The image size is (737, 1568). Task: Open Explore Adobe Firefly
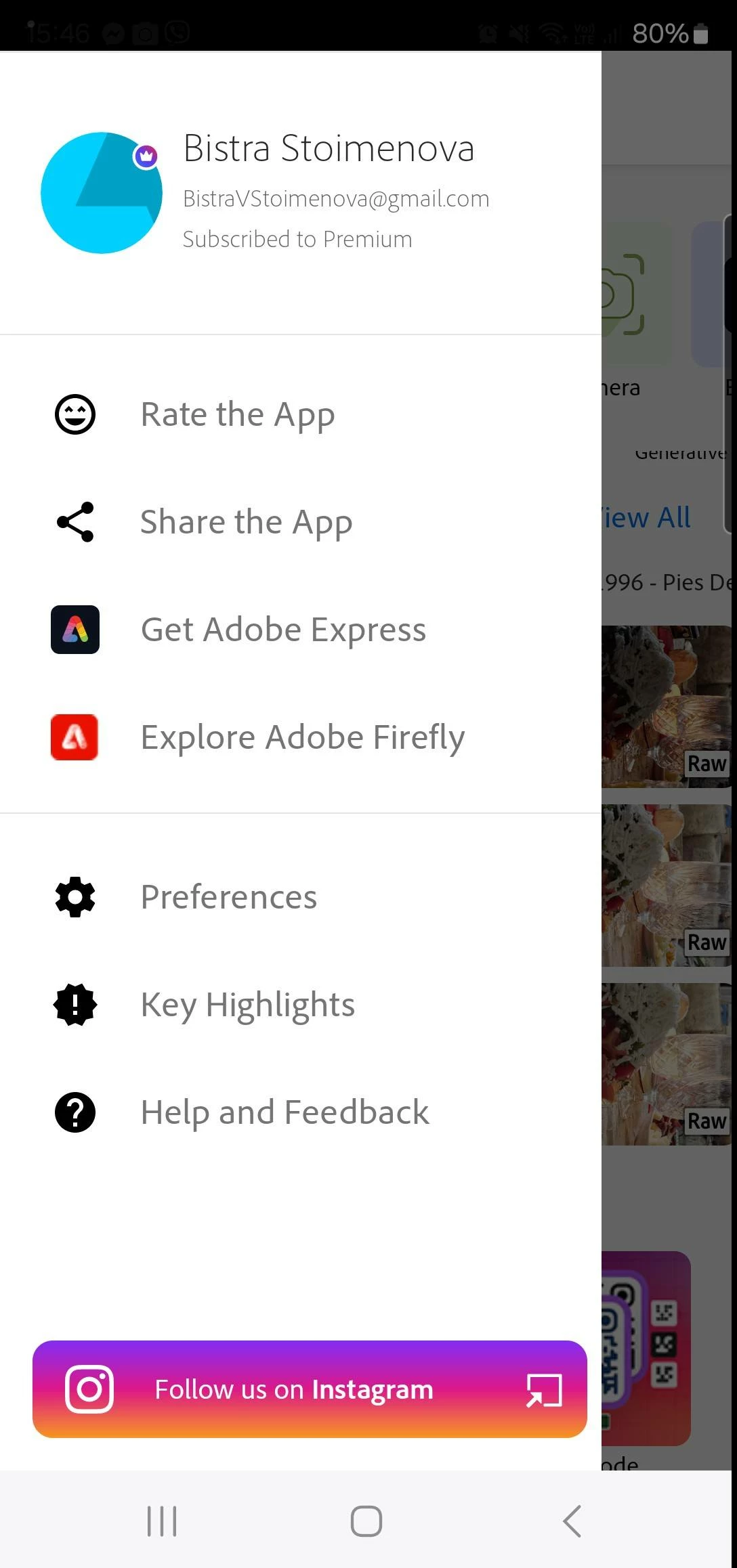point(302,737)
